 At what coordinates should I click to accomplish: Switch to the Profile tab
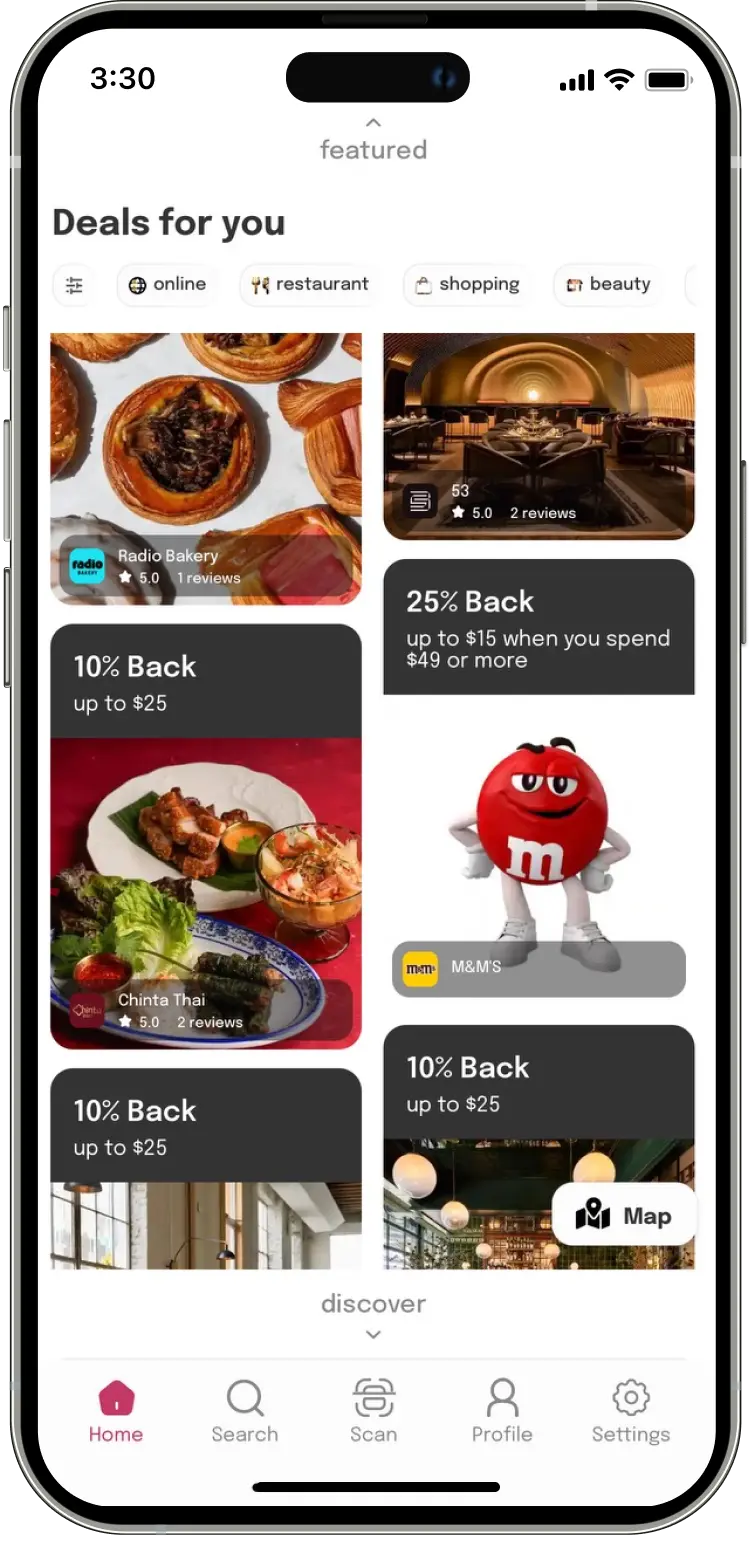(x=502, y=1411)
